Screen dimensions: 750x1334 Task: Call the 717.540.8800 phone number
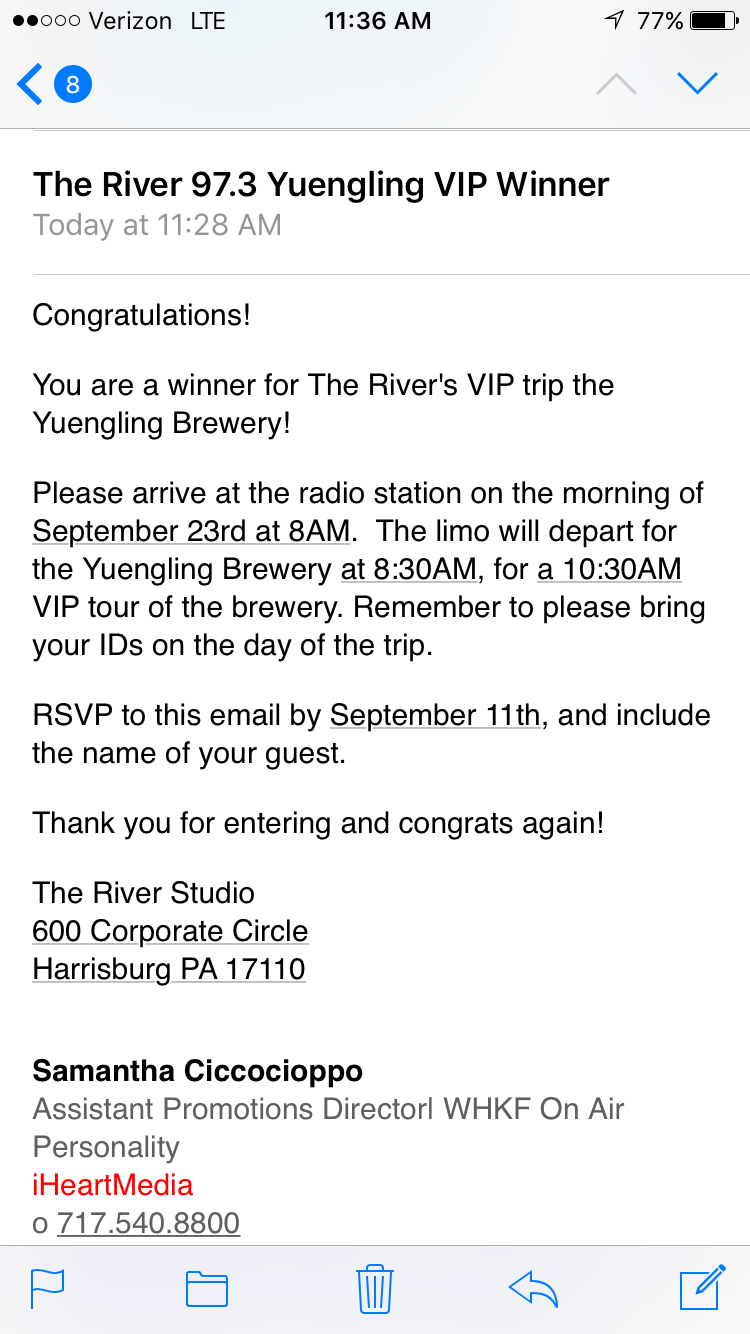tap(148, 1223)
